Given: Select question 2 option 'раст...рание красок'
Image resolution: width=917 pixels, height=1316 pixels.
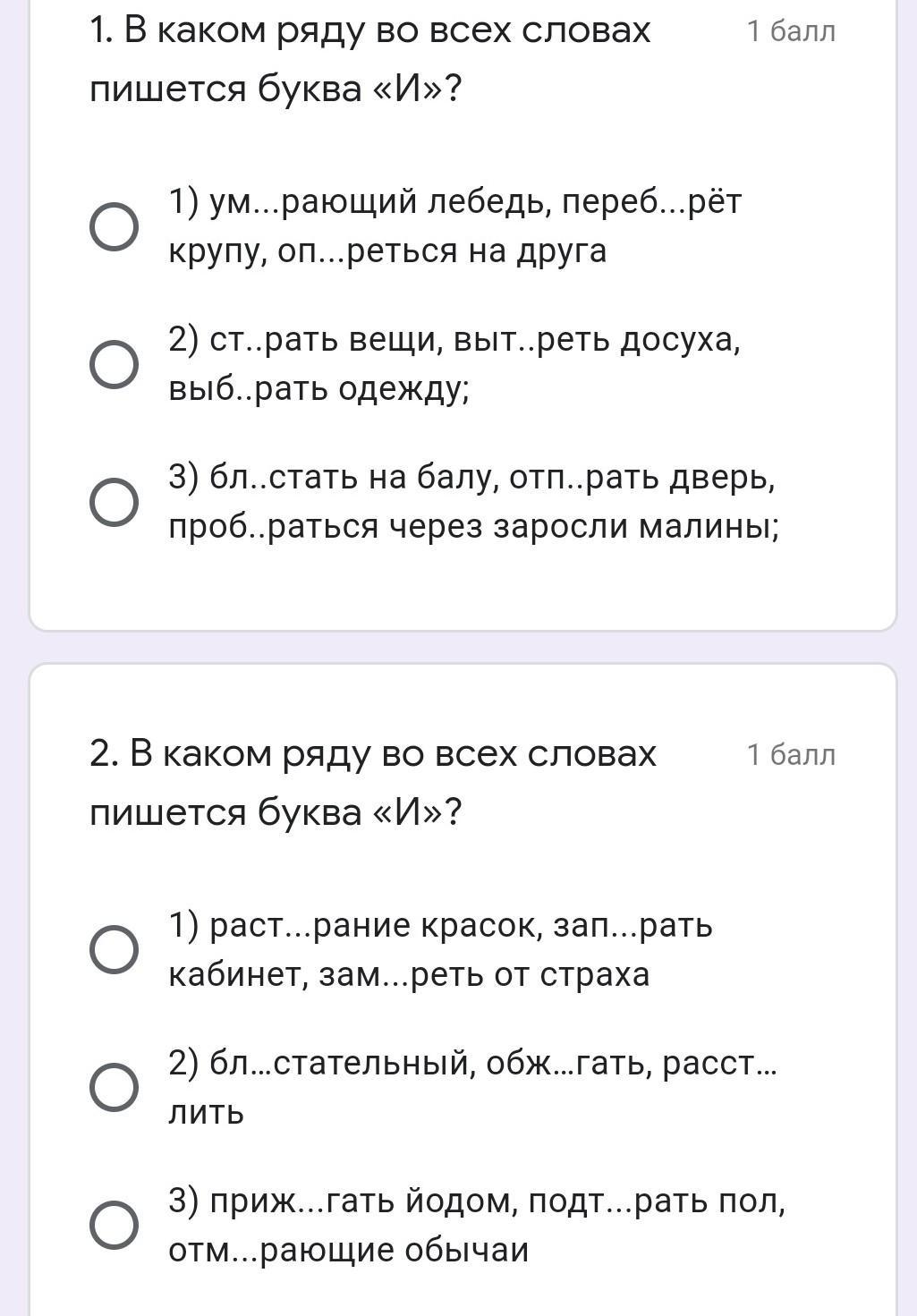Looking at the screenshot, I should (114, 949).
